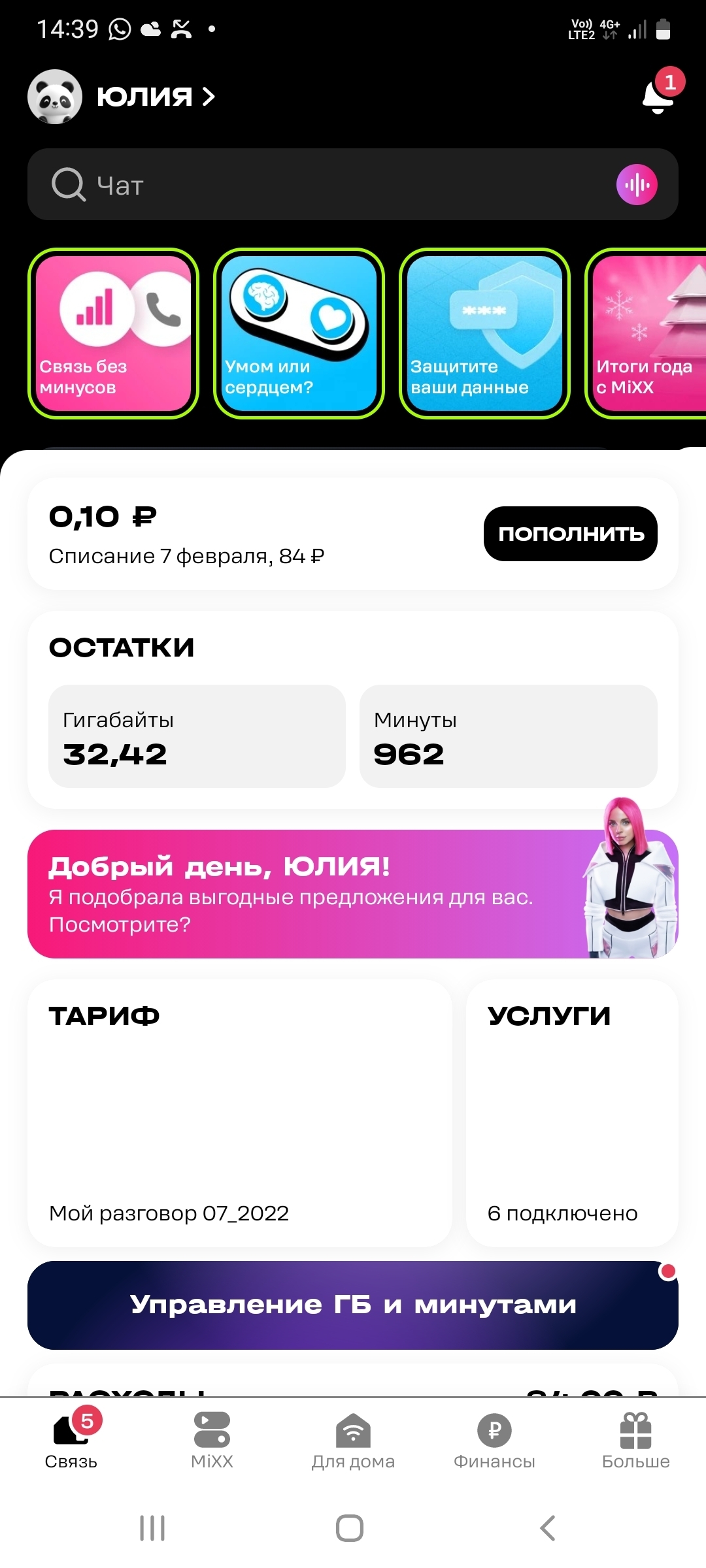Tap Управление ГБ и минутами
This screenshot has height=1568, width=706.
(x=353, y=1305)
